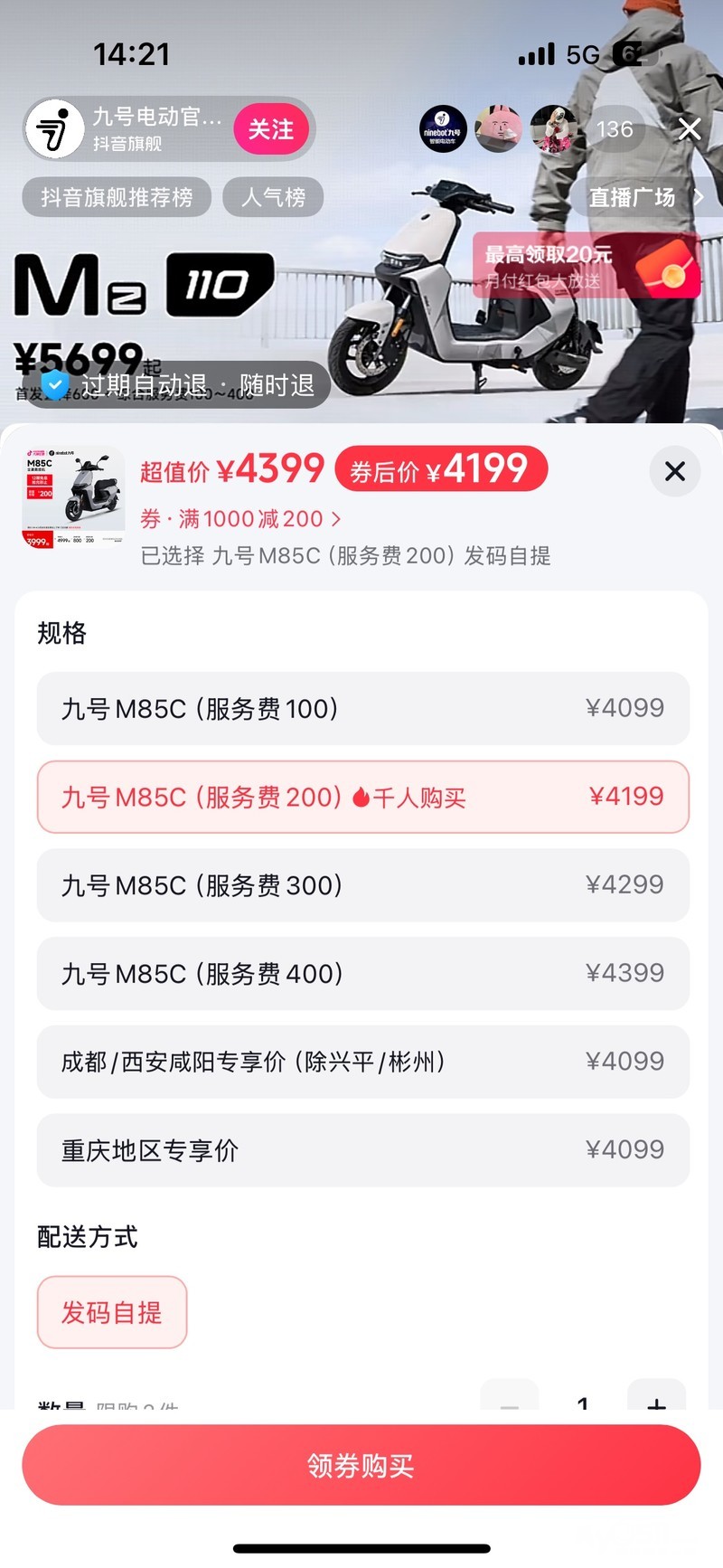Open the 满1000减200 coupon details
Screen dimensions: 723x1568
[240, 519]
